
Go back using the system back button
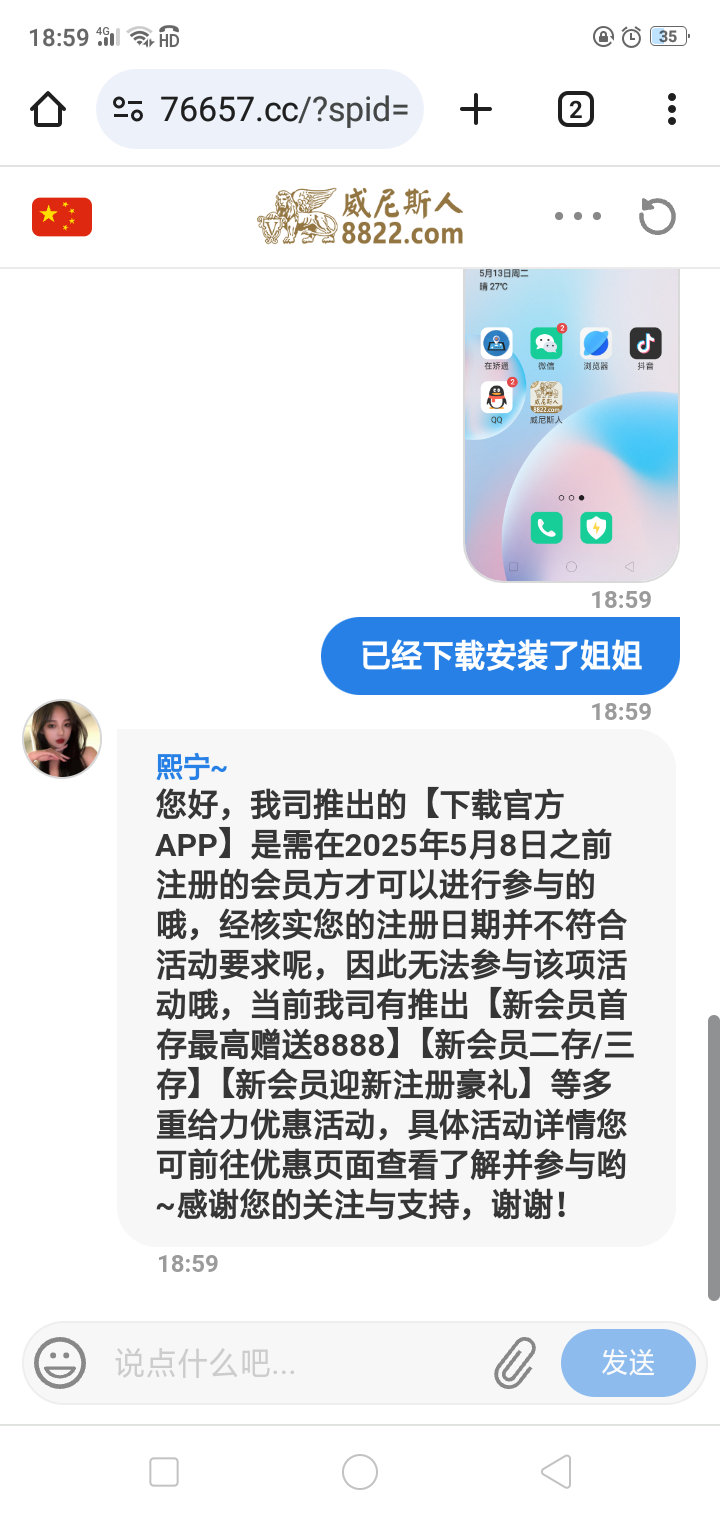pos(555,1472)
